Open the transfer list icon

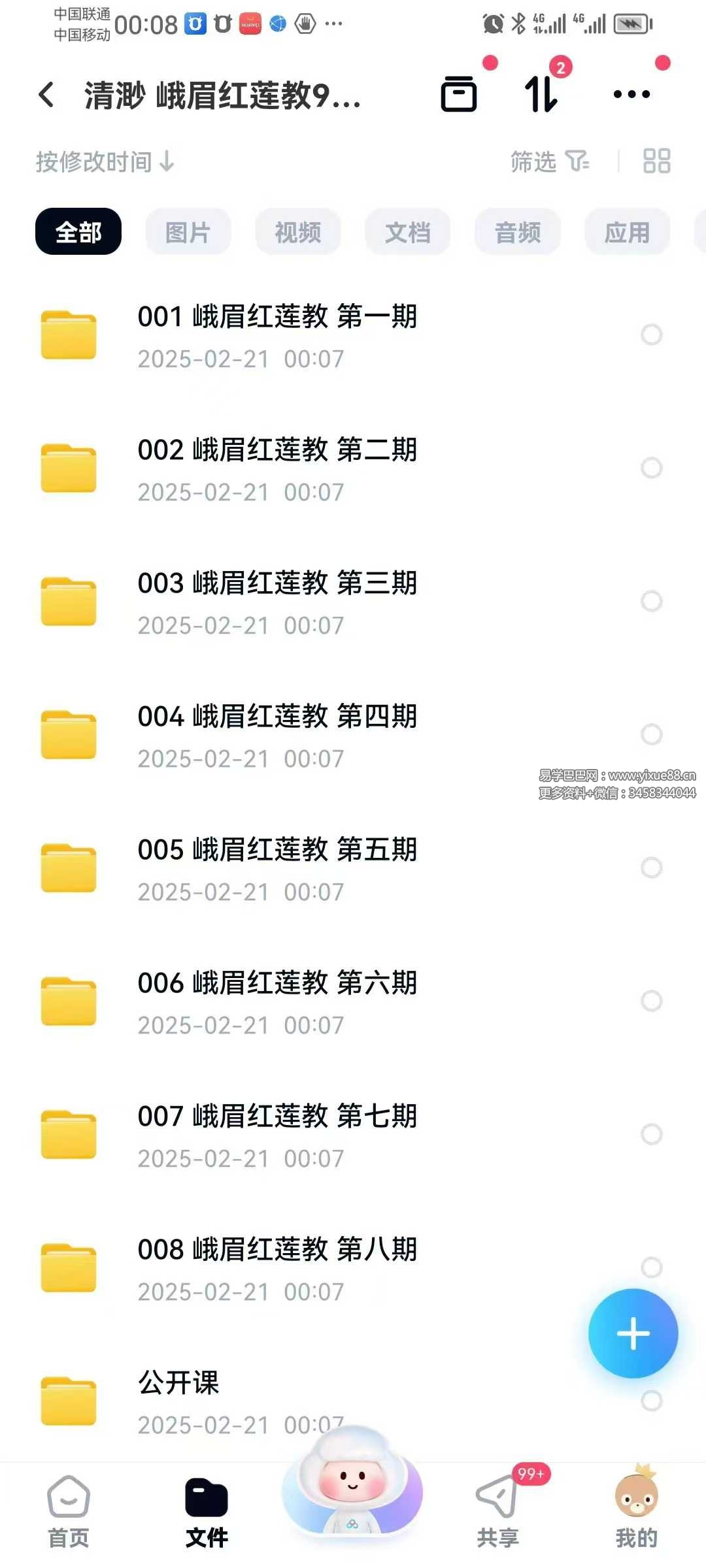[x=541, y=95]
